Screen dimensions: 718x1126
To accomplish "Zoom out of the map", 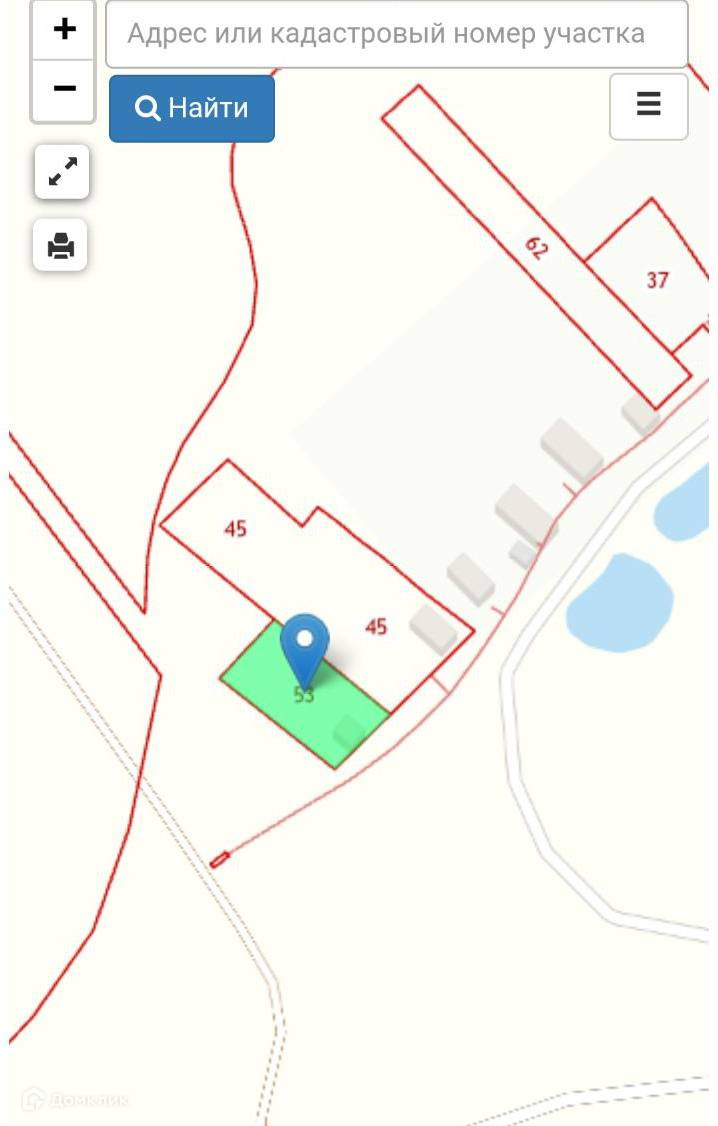I will pyautogui.click(x=65, y=89).
